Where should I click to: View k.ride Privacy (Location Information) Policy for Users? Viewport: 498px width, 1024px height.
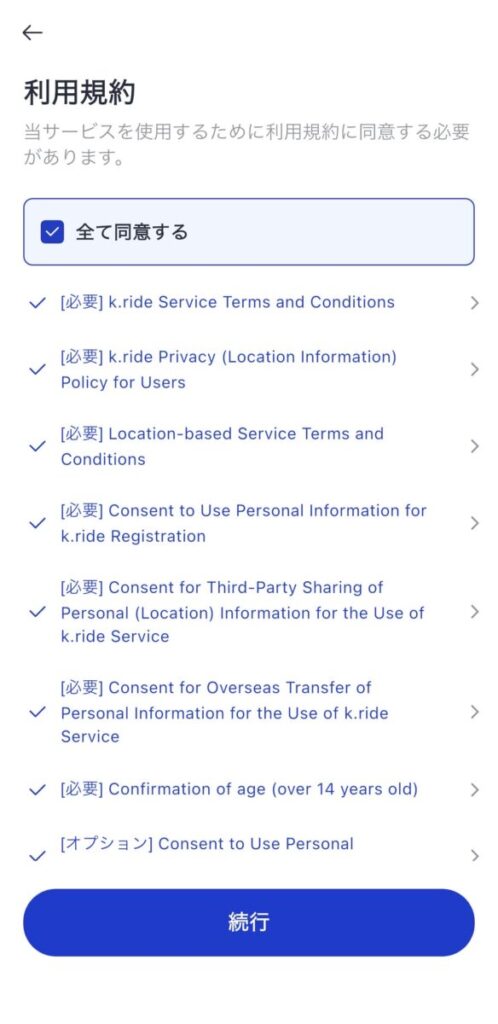(254, 370)
